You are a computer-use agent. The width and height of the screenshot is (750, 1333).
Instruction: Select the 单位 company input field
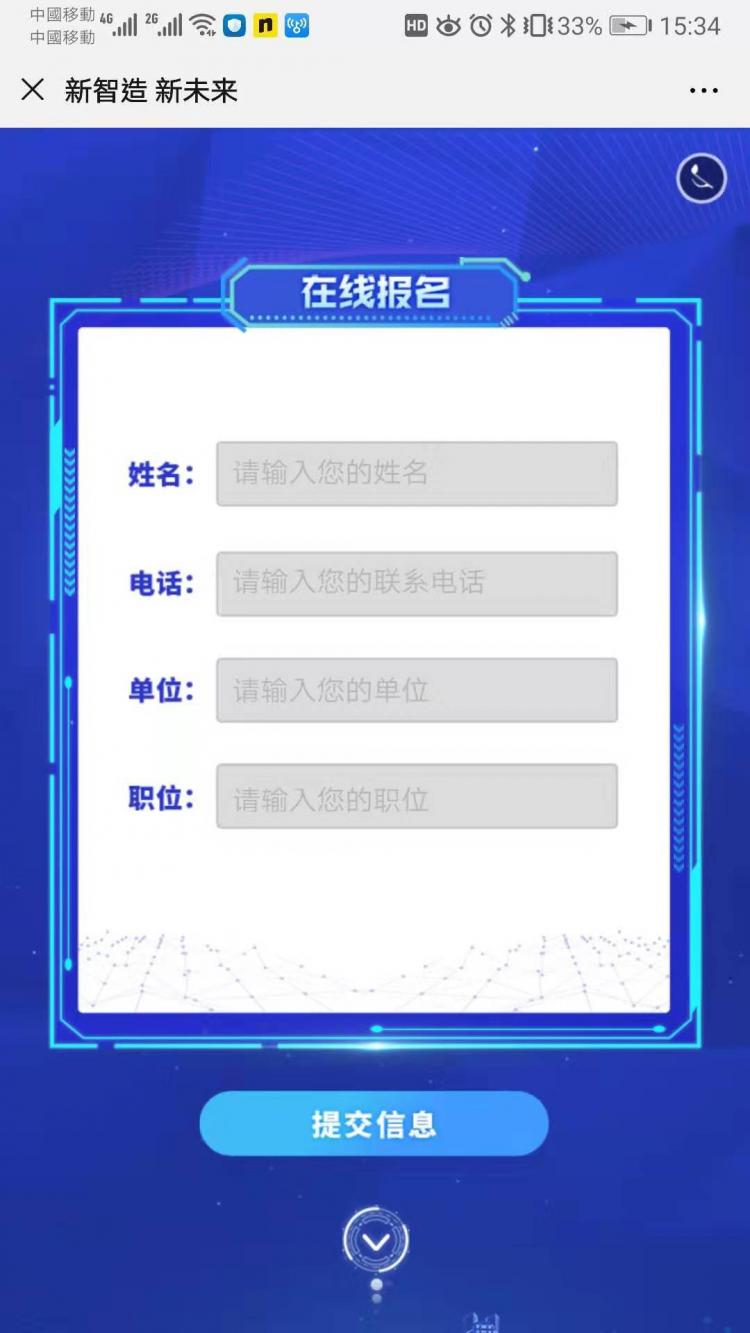coord(417,690)
